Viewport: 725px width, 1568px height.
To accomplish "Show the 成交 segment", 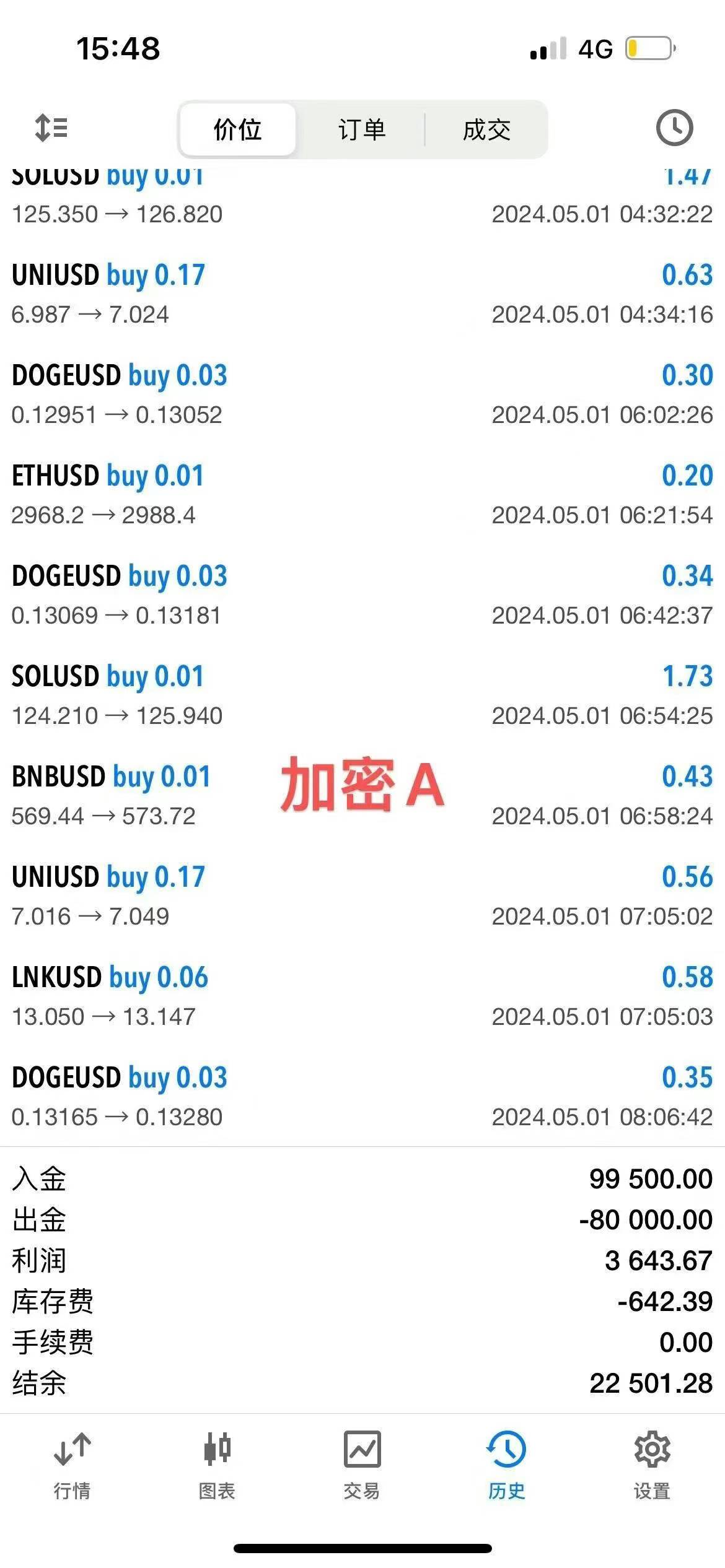I will (x=486, y=130).
